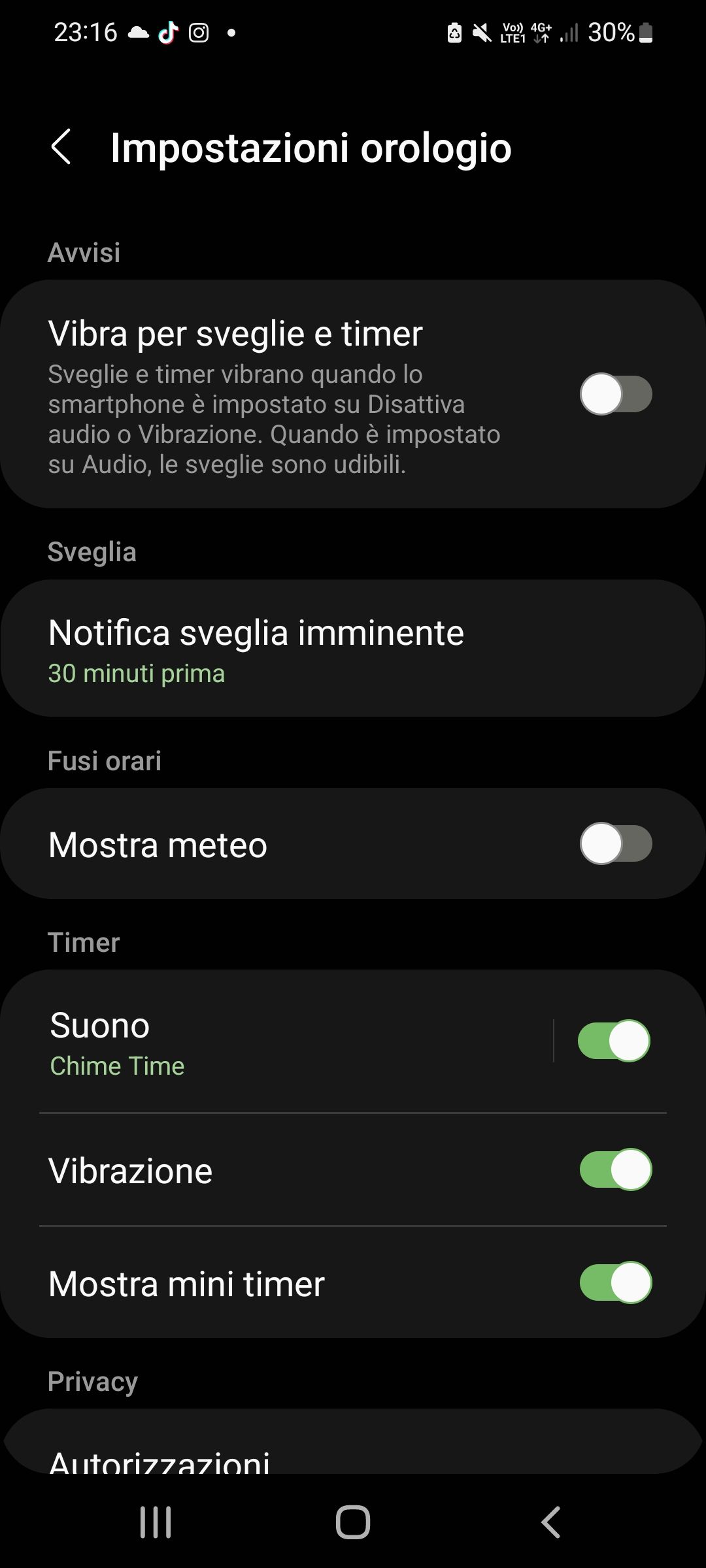The height and width of the screenshot is (1568, 706).
Task: Tap the 4G+ network indicator icon
Action: [x=541, y=31]
